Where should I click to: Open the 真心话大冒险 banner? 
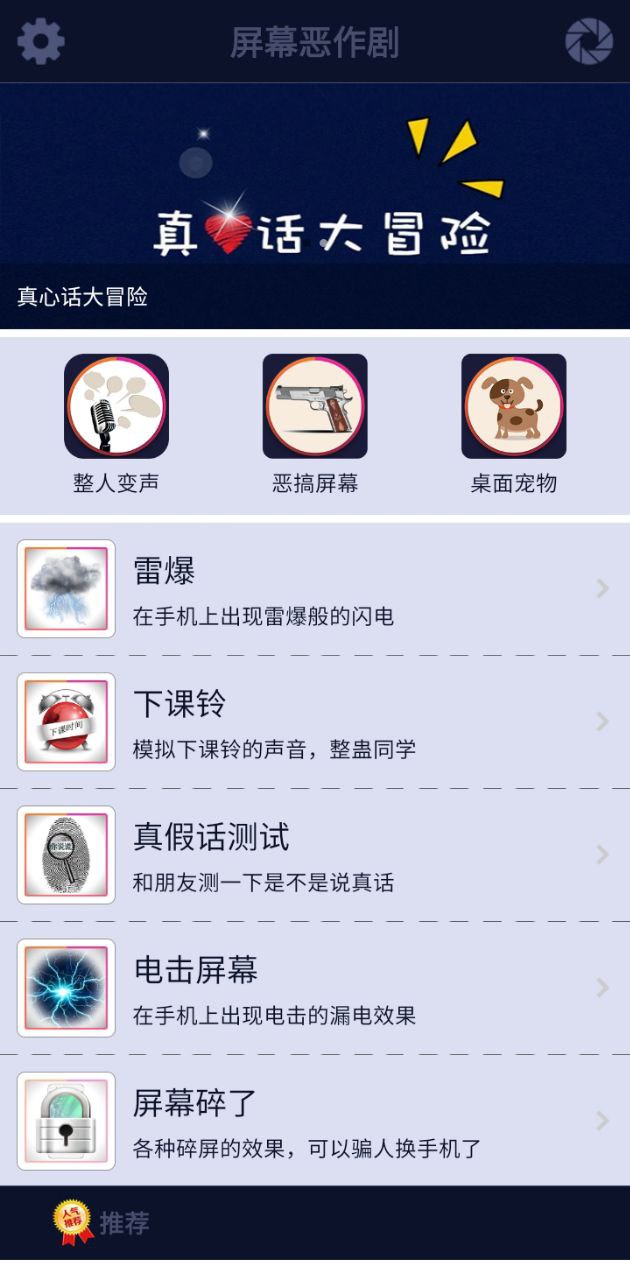(x=315, y=206)
